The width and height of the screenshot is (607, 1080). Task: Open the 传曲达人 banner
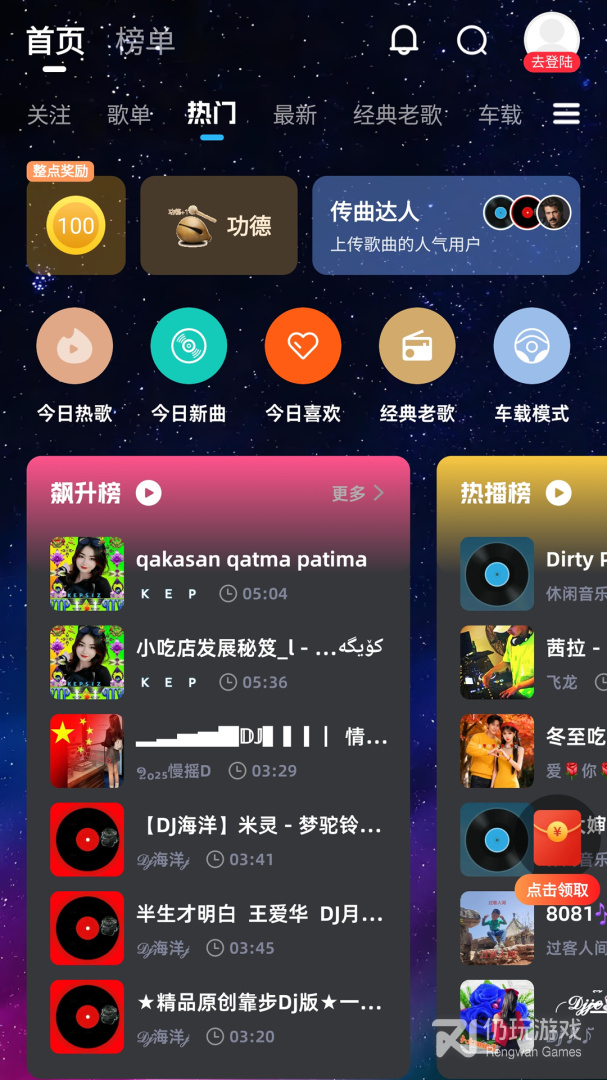click(446, 226)
